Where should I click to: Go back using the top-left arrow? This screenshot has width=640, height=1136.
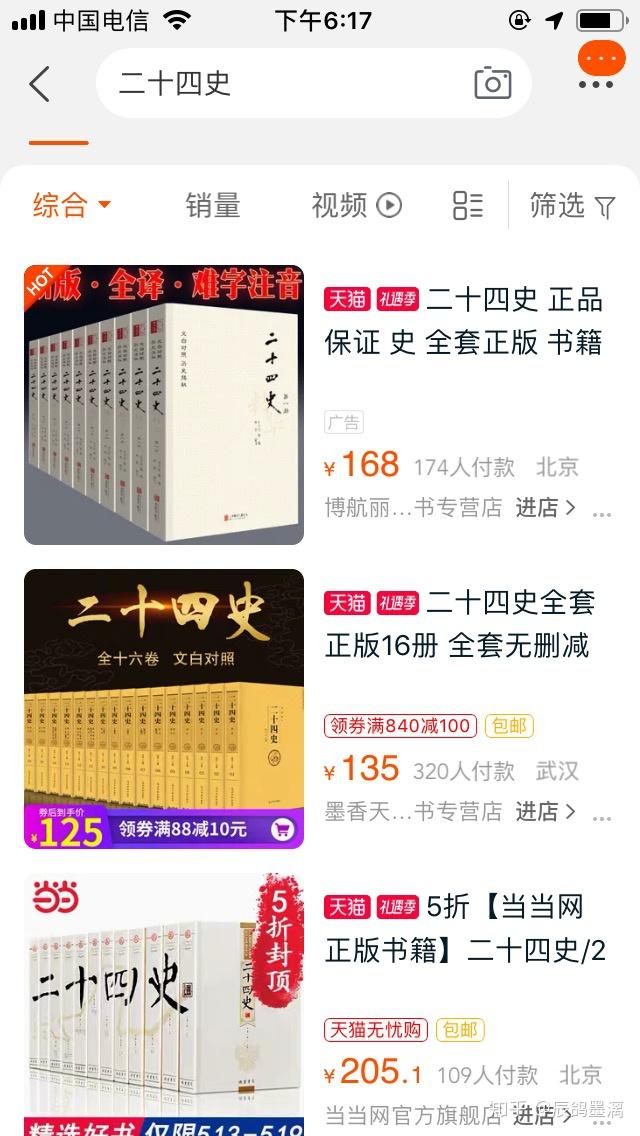click(x=40, y=84)
